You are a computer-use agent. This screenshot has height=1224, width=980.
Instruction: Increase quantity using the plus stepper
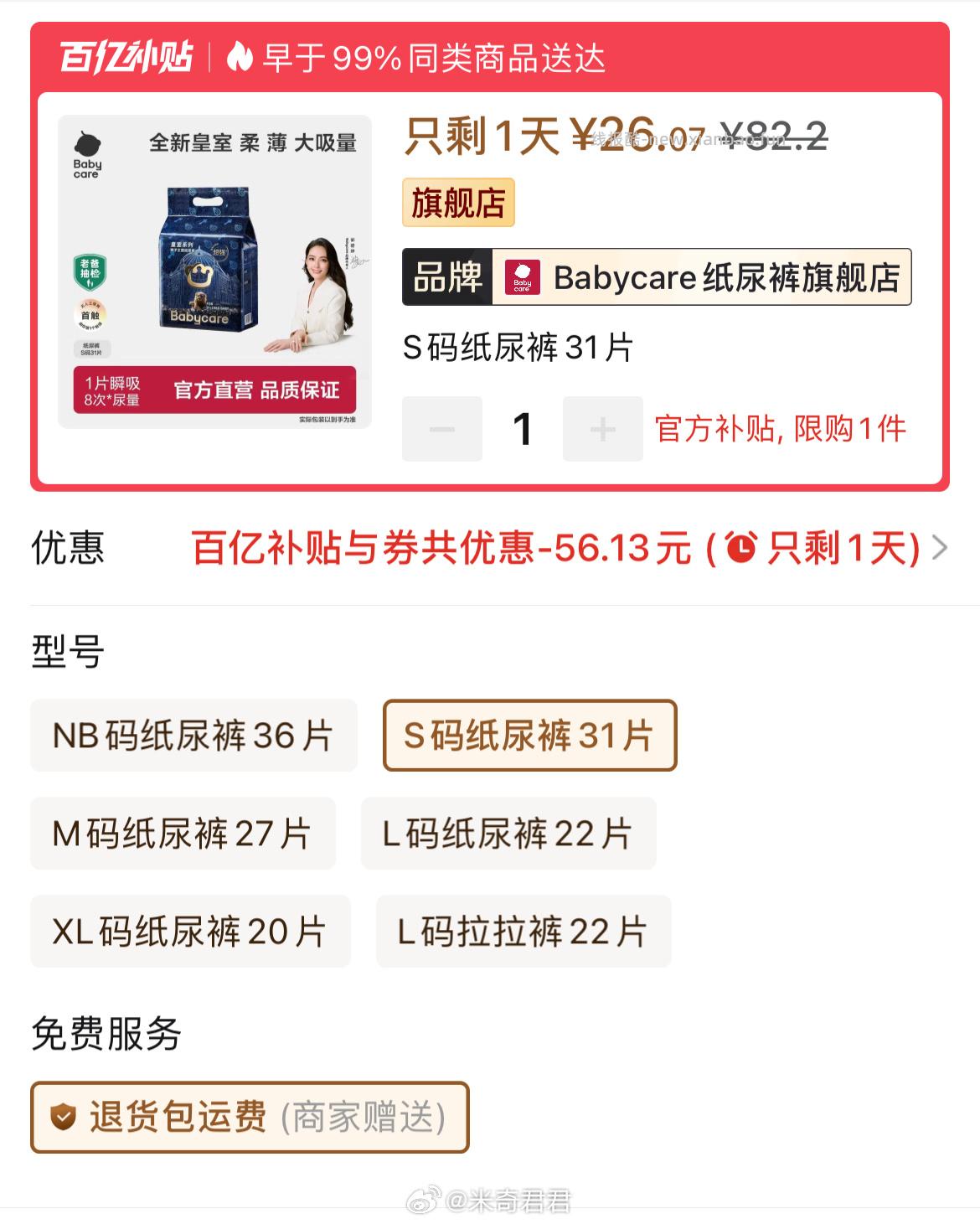(603, 428)
